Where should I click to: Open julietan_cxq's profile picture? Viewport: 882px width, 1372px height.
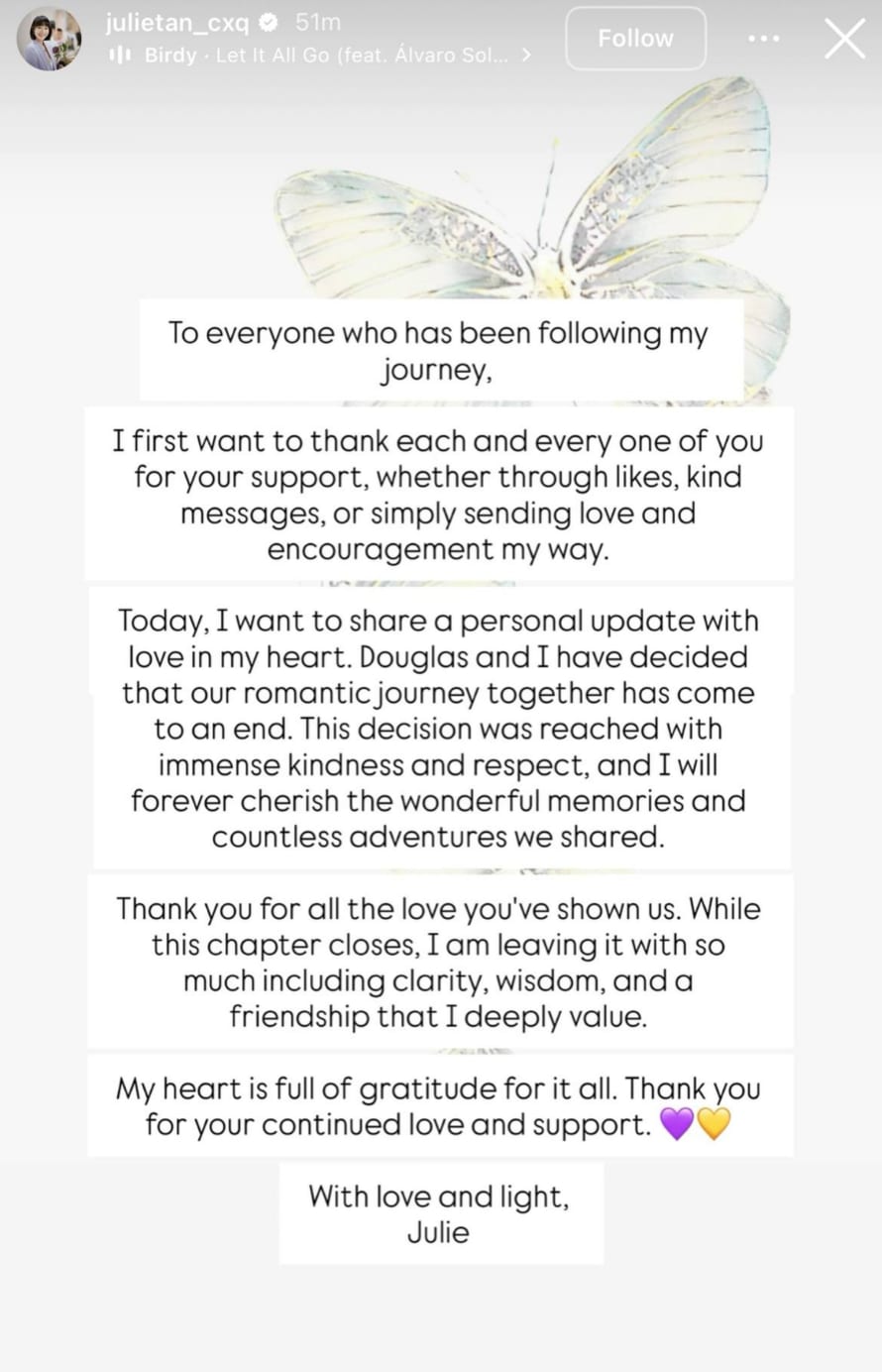[x=49, y=40]
